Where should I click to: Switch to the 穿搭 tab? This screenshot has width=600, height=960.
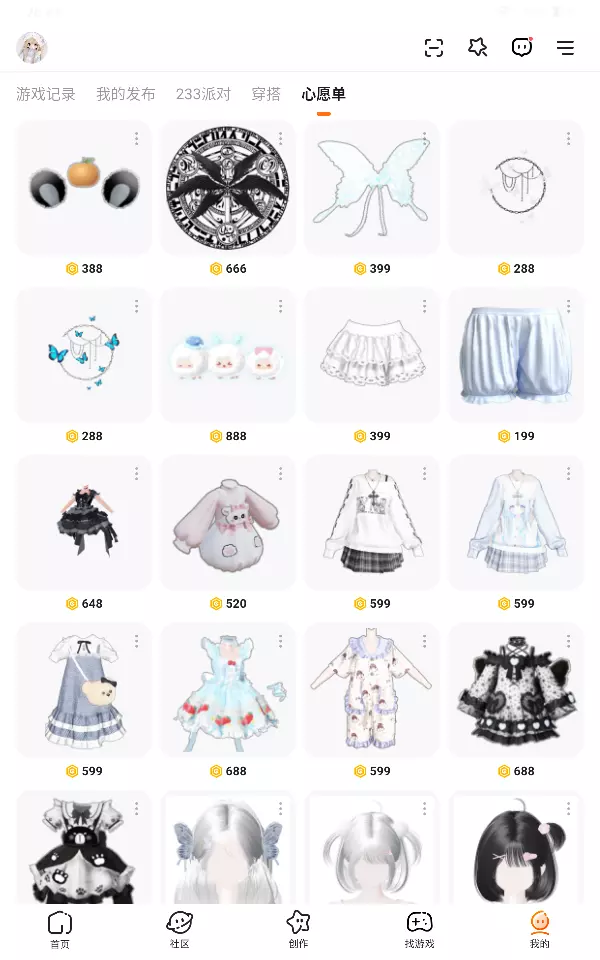click(x=266, y=94)
